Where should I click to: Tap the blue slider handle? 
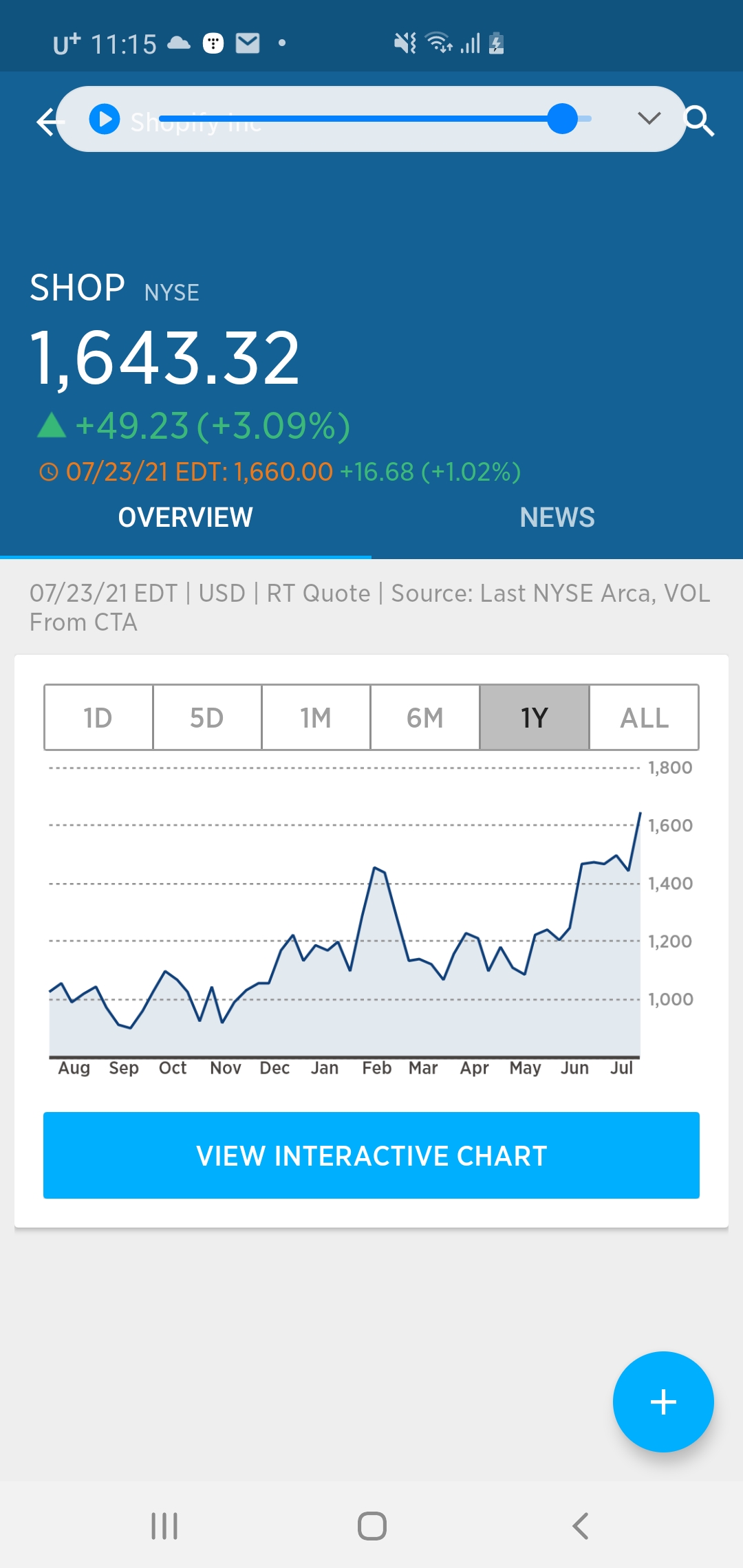tap(563, 119)
